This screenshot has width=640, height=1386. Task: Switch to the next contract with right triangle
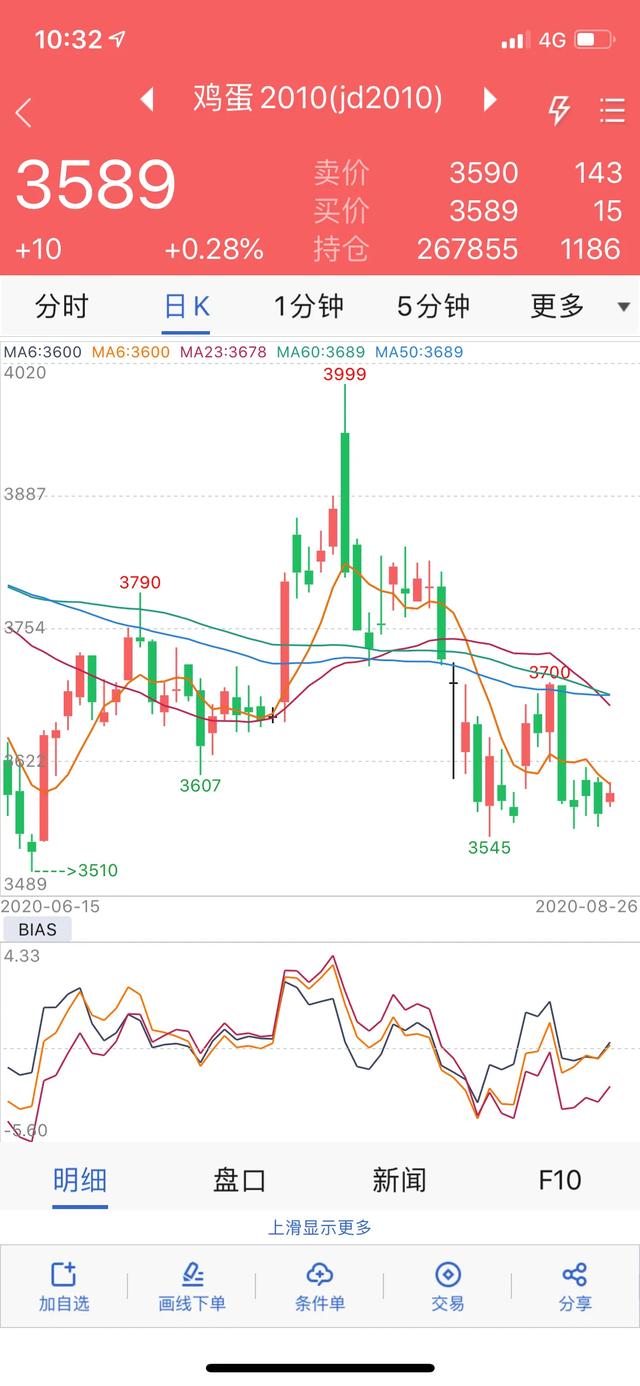(490, 99)
